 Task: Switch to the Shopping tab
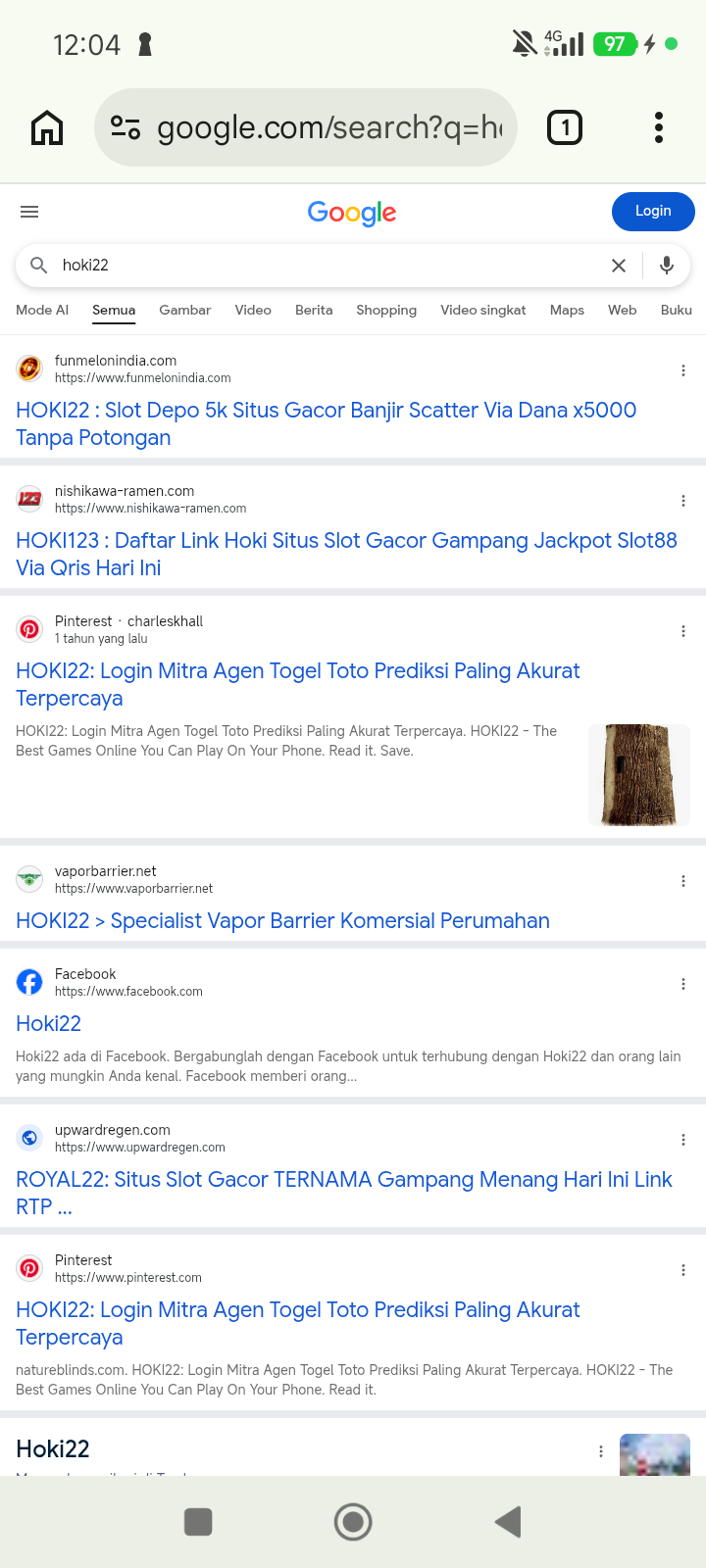(x=386, y=310)
